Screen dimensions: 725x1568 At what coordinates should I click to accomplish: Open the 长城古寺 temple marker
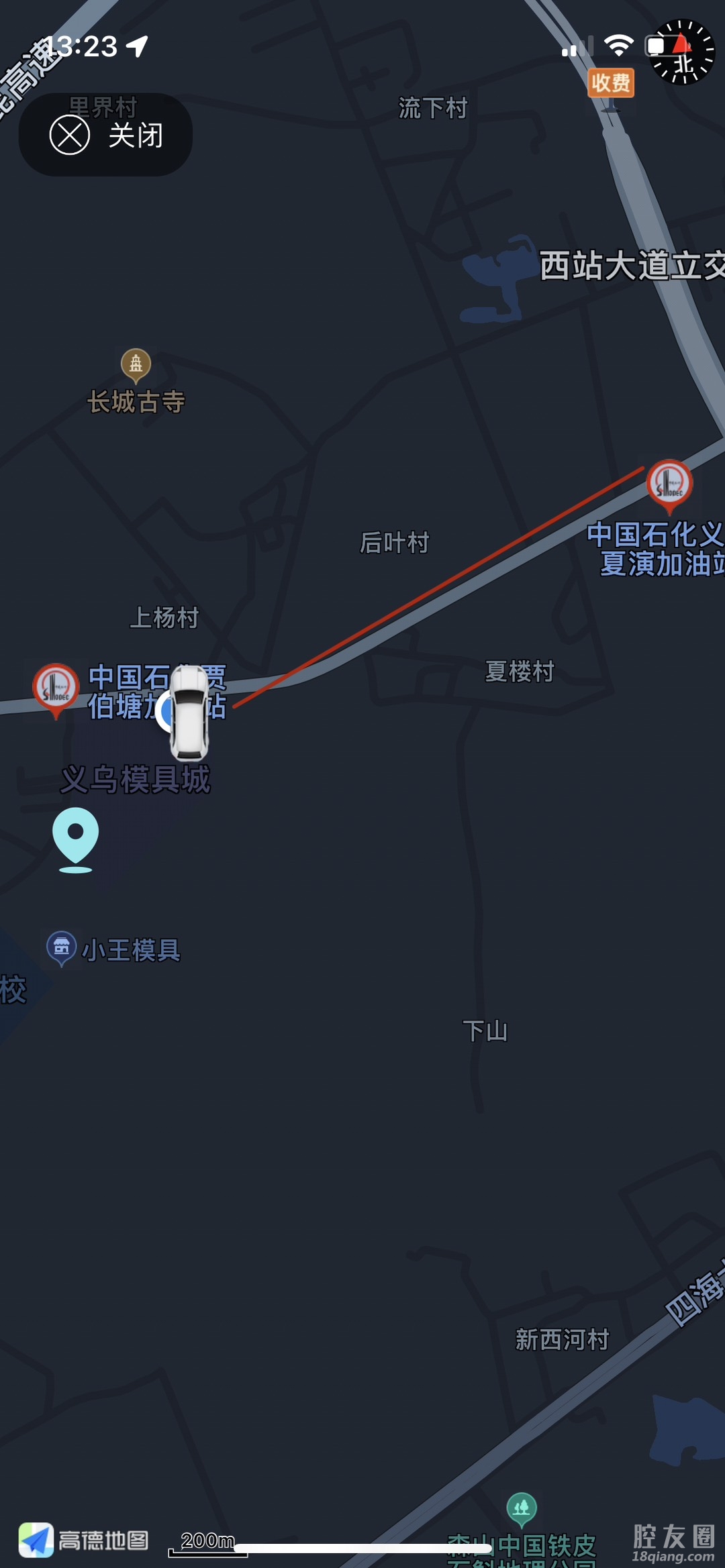[x=136, y=364]
